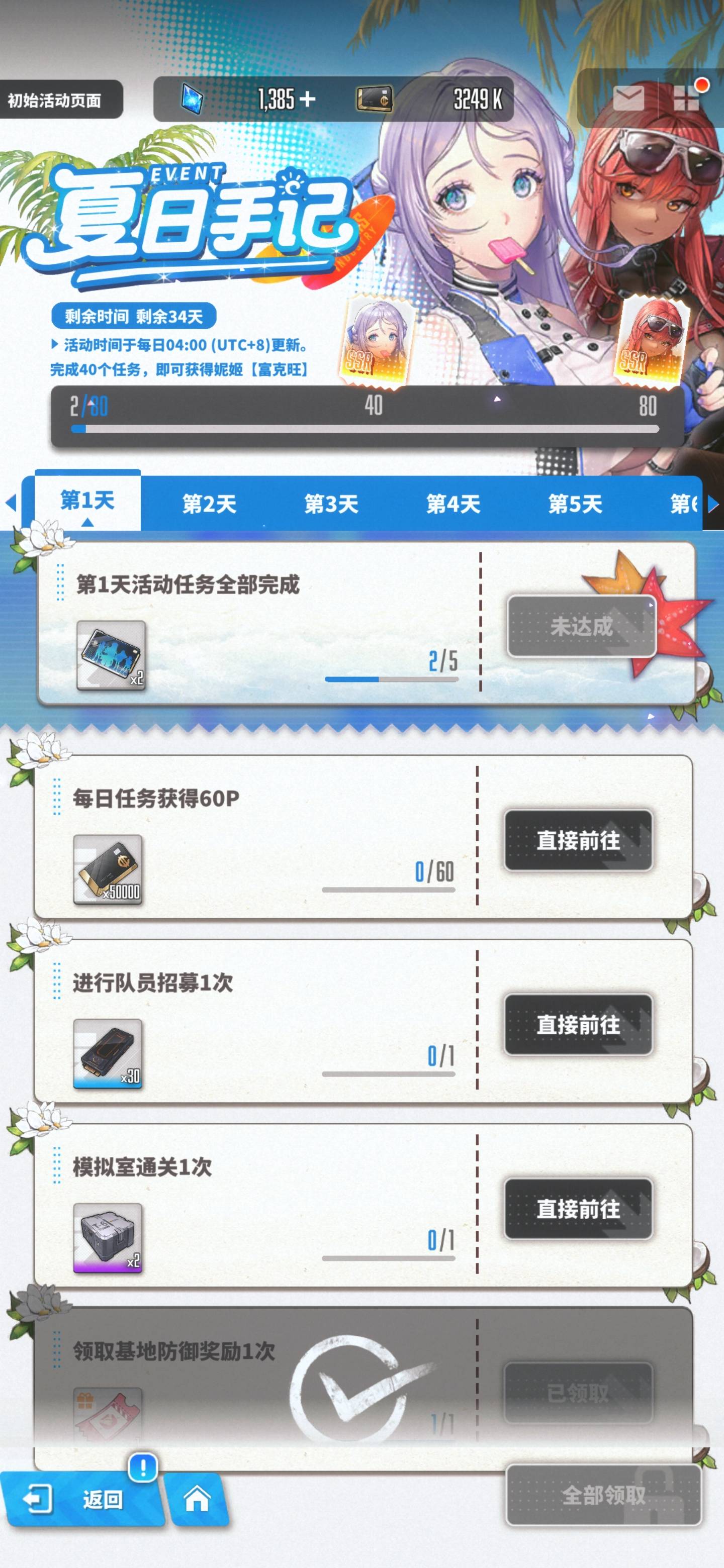724x1568 pixels.
Task: View the purple-haired SSR reward card
Action: (377, 341)
